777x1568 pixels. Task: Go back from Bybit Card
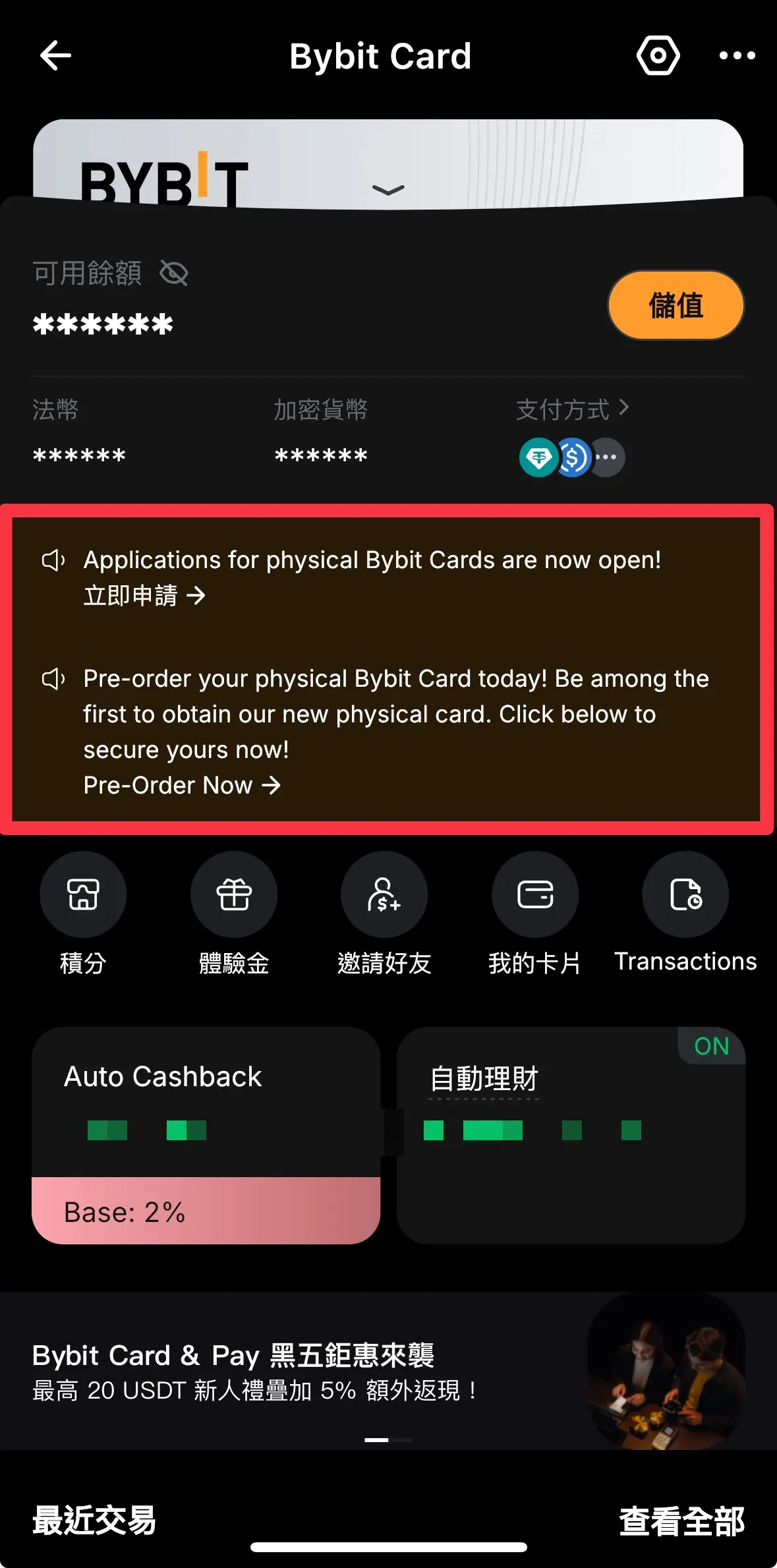point(55,55)
